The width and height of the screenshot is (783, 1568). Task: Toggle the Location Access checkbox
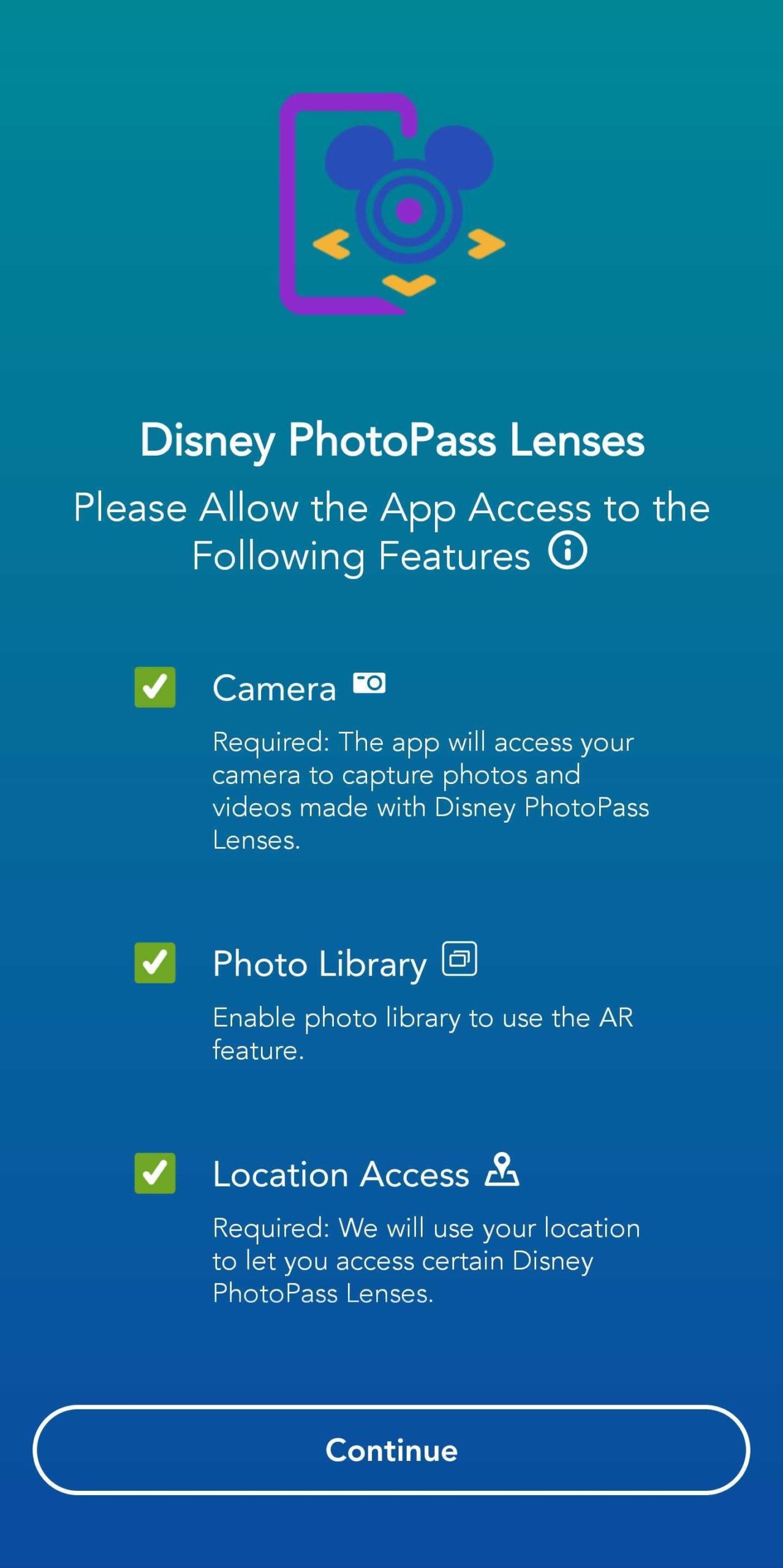155,1174
